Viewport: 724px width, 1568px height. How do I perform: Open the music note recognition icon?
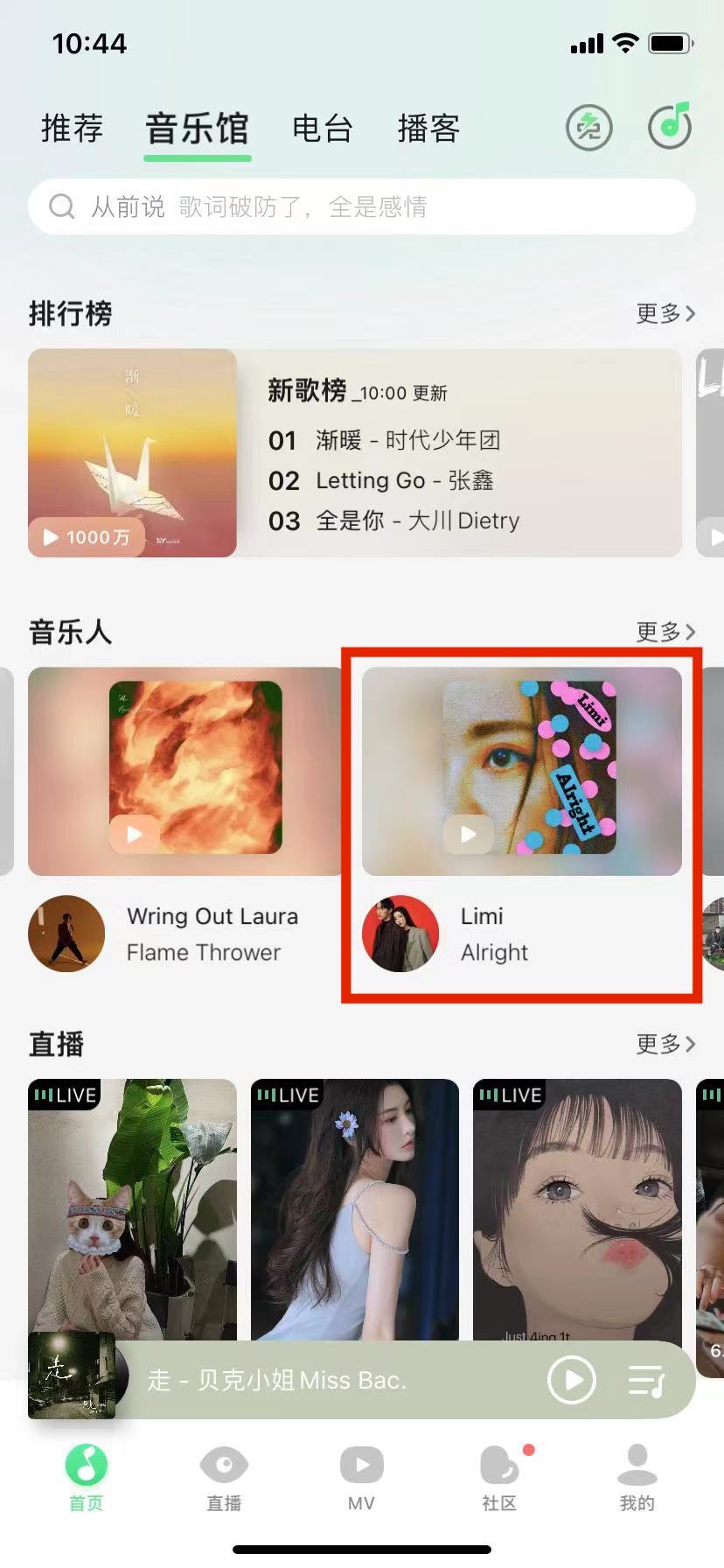670,128
